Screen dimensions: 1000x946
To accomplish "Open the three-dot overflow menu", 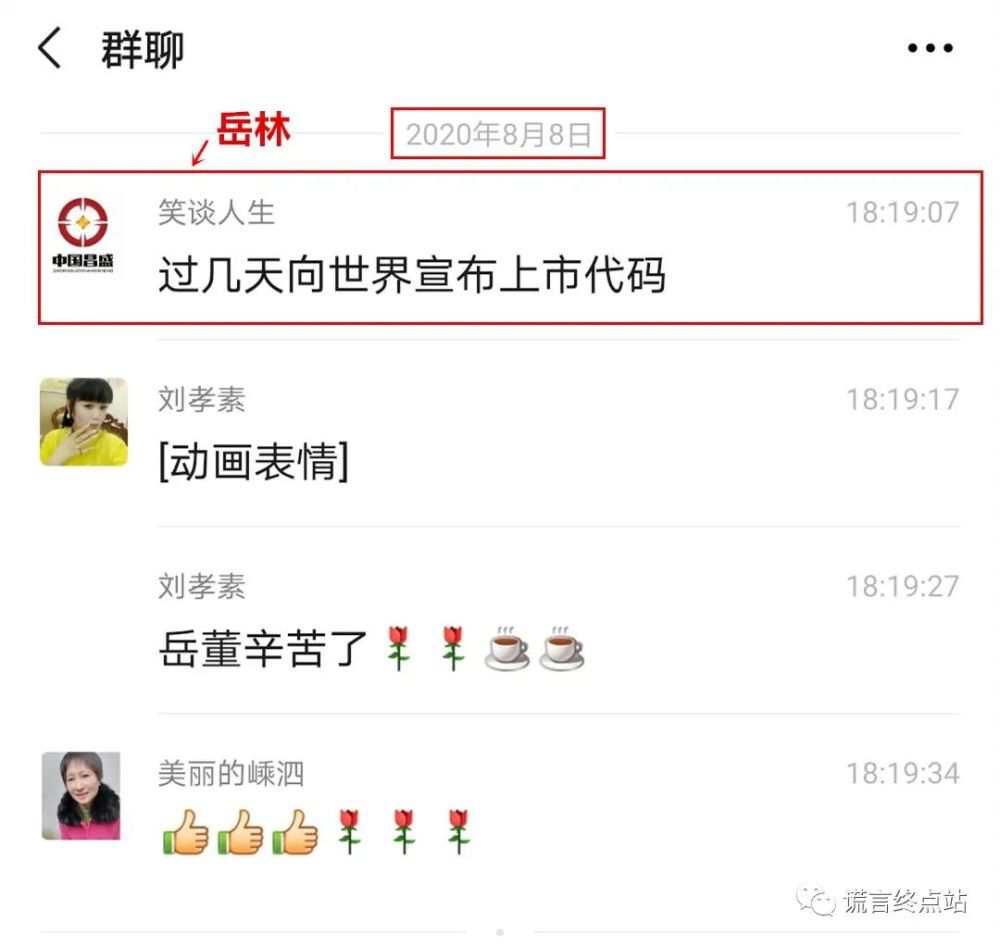I will click(929, 48).
